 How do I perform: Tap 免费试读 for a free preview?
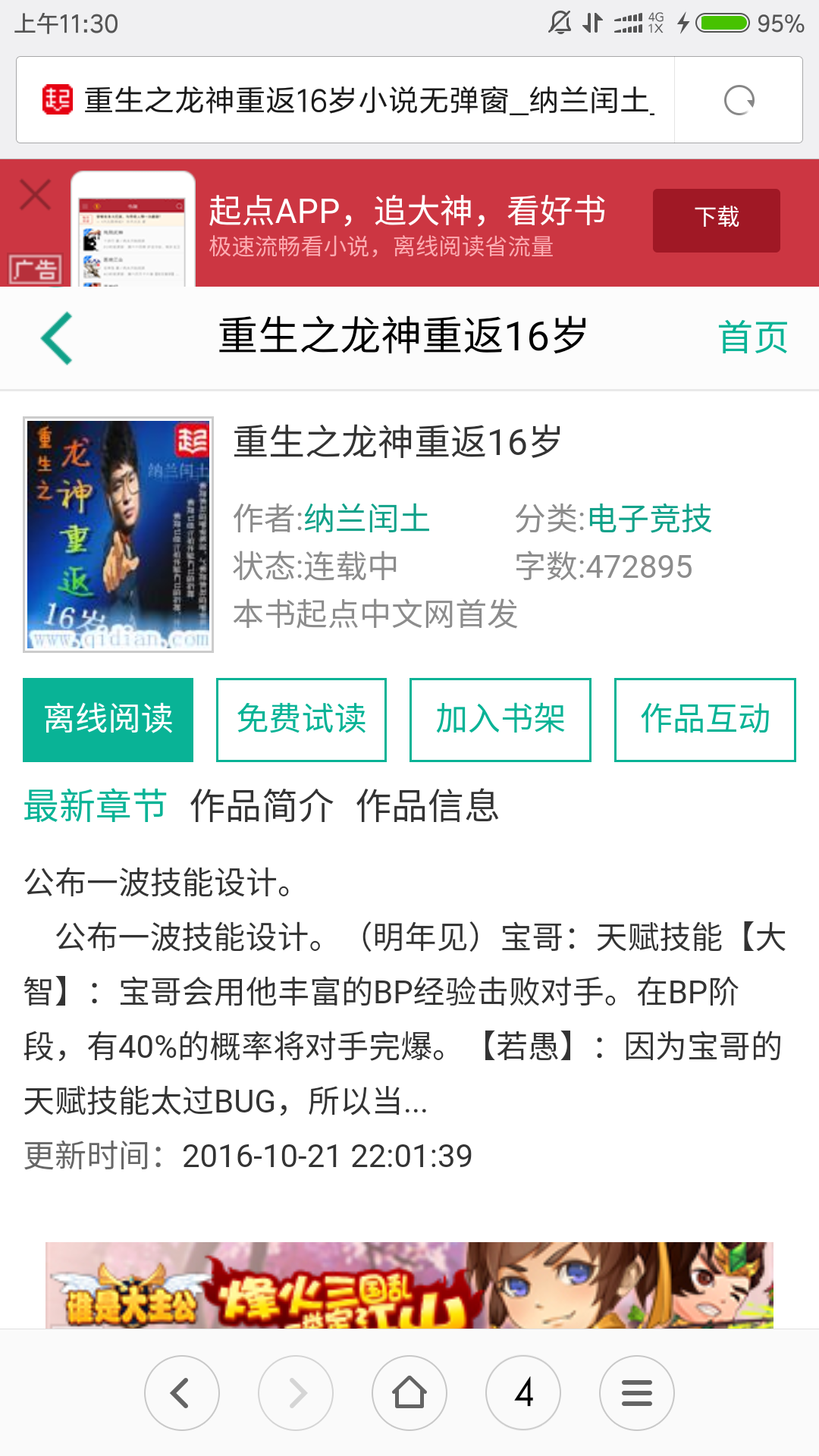tap(301, 719)
